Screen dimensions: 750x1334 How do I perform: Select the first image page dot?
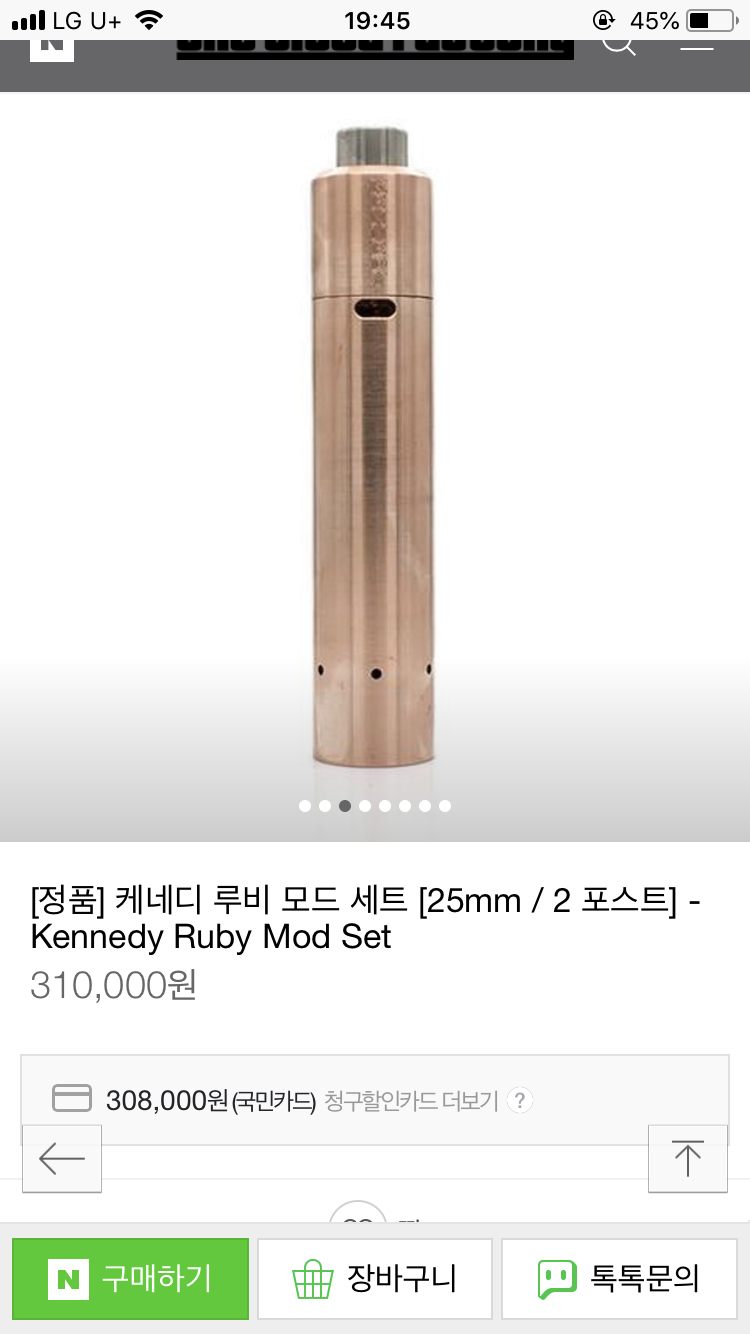pyautogui.click(x=305, y=806)
